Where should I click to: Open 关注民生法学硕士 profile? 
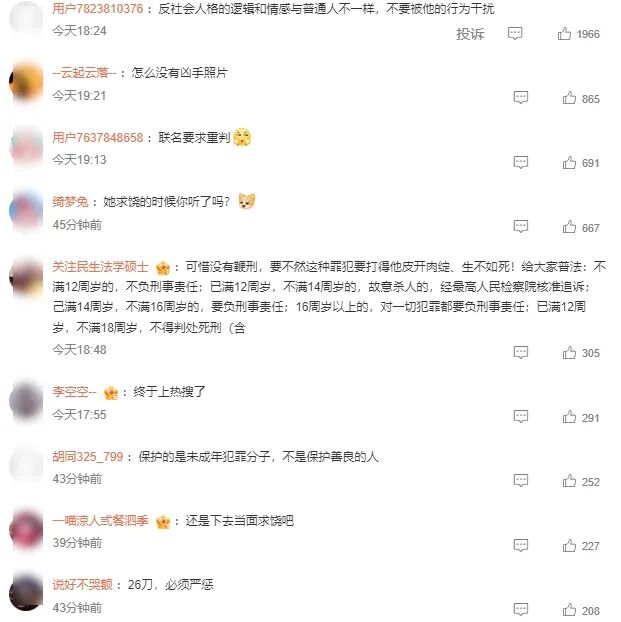[x=100, y=267]
